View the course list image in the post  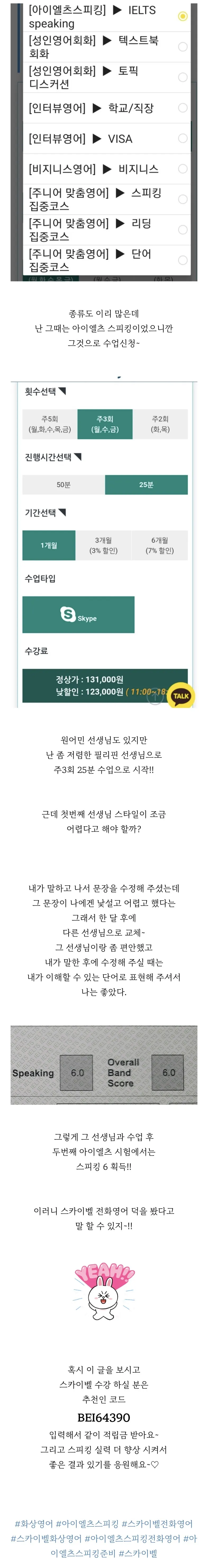coord(103,140)
